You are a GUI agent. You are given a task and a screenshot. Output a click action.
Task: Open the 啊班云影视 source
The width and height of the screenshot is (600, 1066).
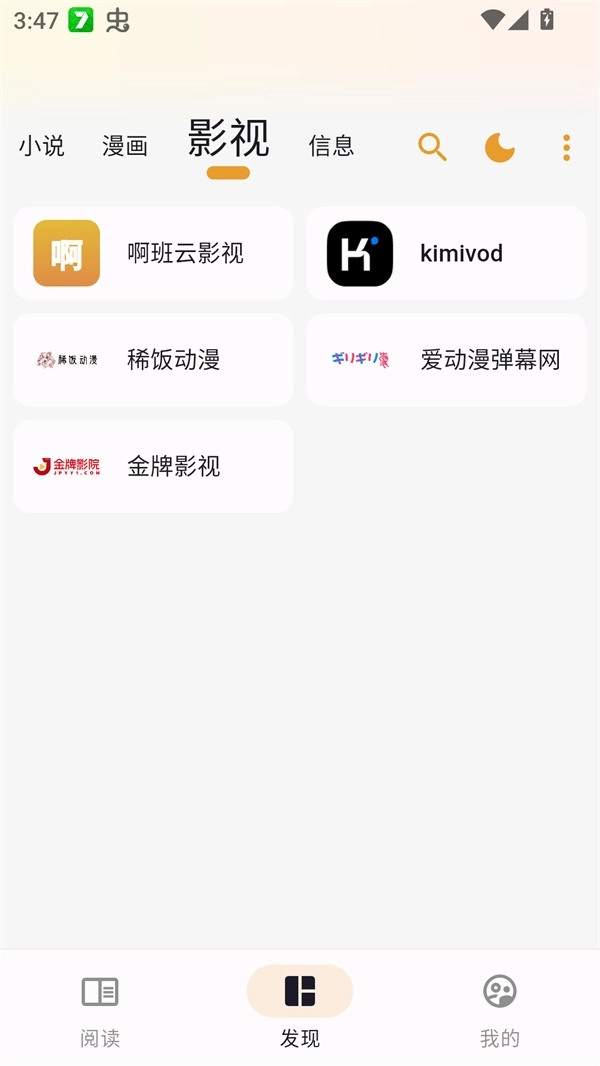click(153, 254)
